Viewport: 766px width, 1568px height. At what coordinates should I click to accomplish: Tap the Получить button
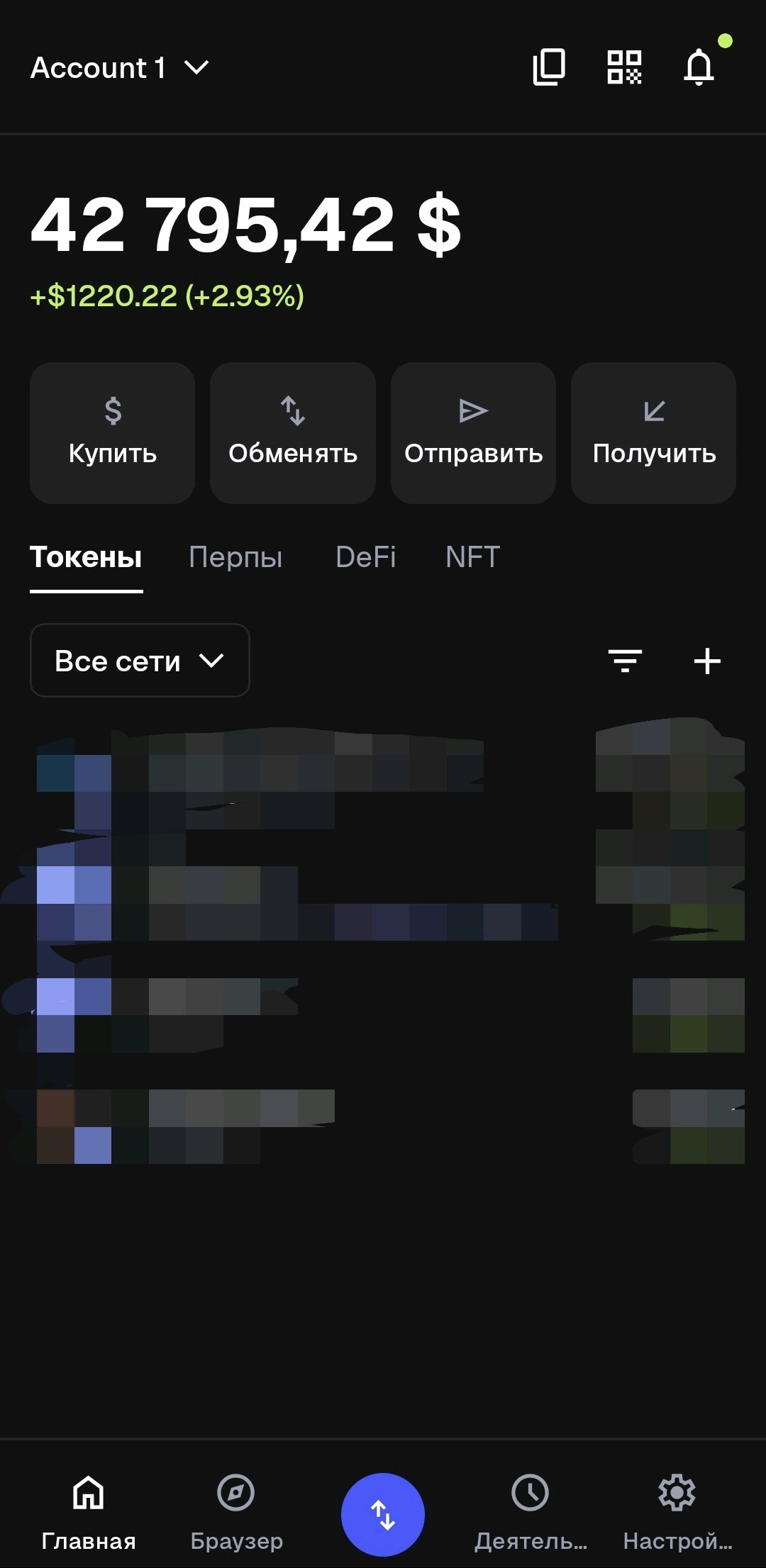tap(653, 432)
